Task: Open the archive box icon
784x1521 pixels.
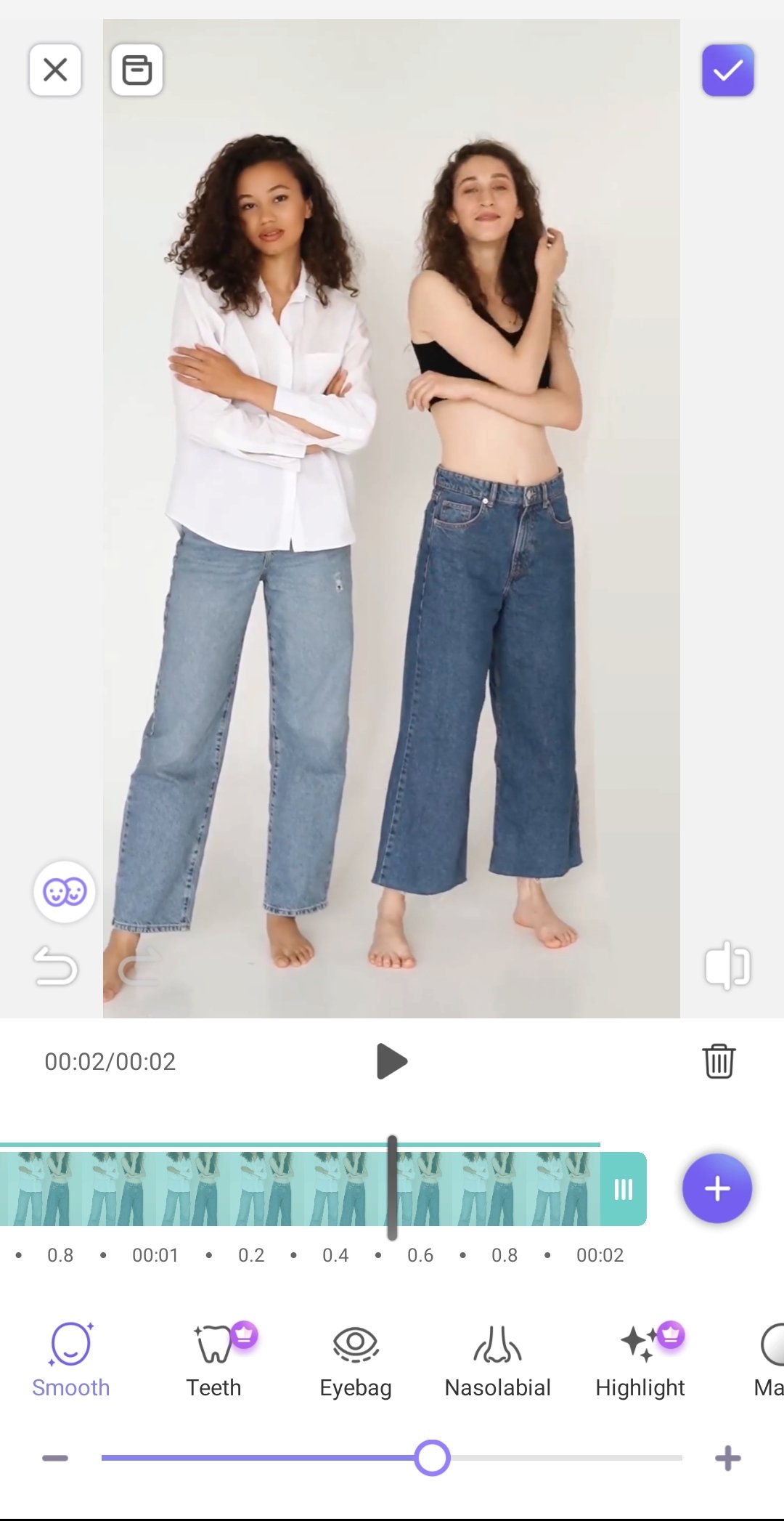Action: click(136, 70)
